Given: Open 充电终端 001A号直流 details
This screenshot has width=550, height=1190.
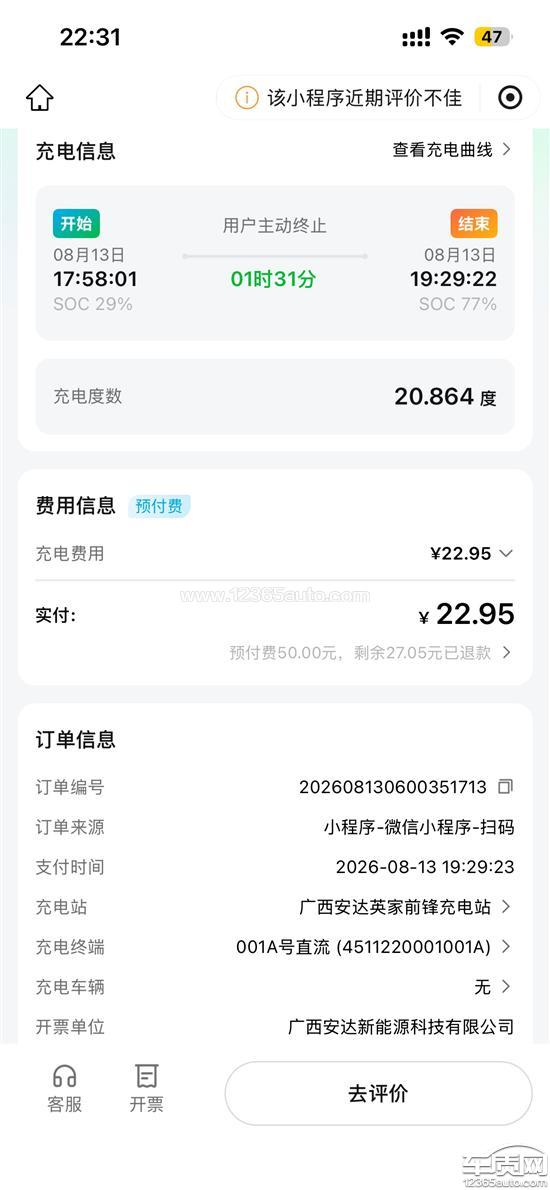Looking at the screenshot, I should [374, 947].
